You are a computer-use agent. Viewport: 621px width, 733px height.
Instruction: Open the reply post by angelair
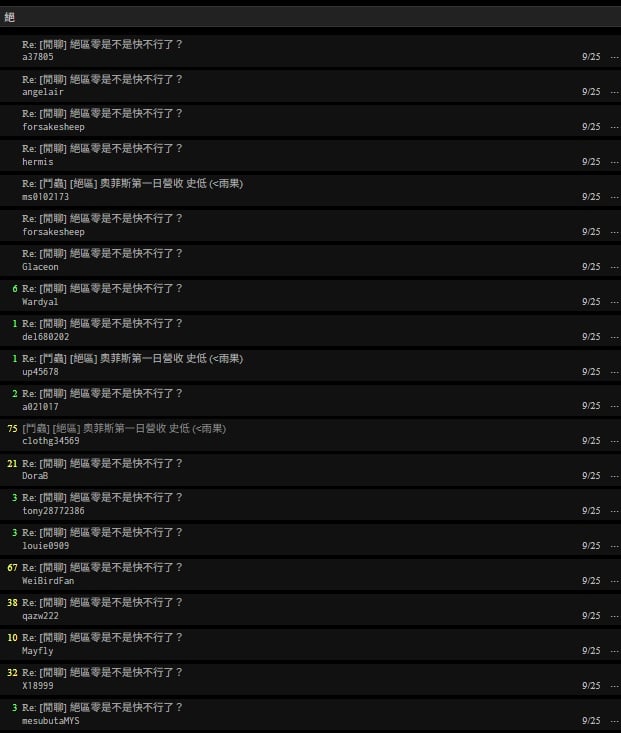coord(300,85)
